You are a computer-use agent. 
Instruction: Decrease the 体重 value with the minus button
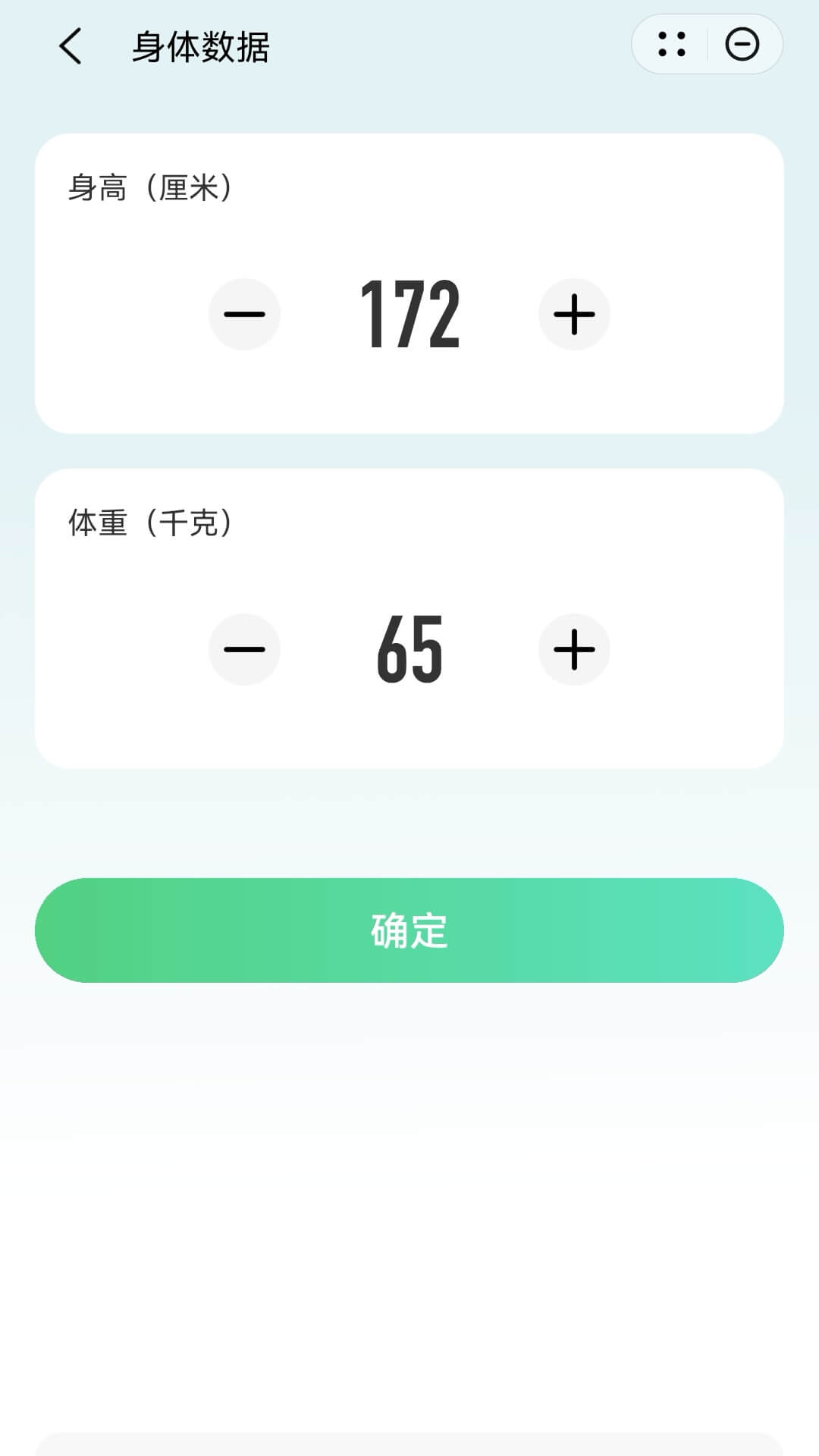click(x=244, y=649)
